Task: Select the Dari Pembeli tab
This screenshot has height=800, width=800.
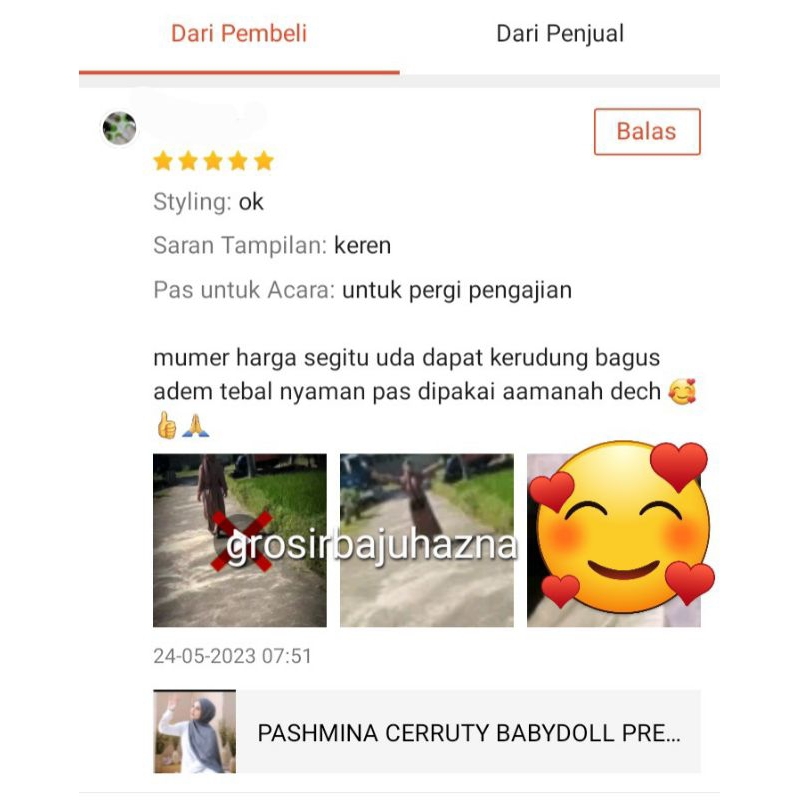Action: click(239, 34)
